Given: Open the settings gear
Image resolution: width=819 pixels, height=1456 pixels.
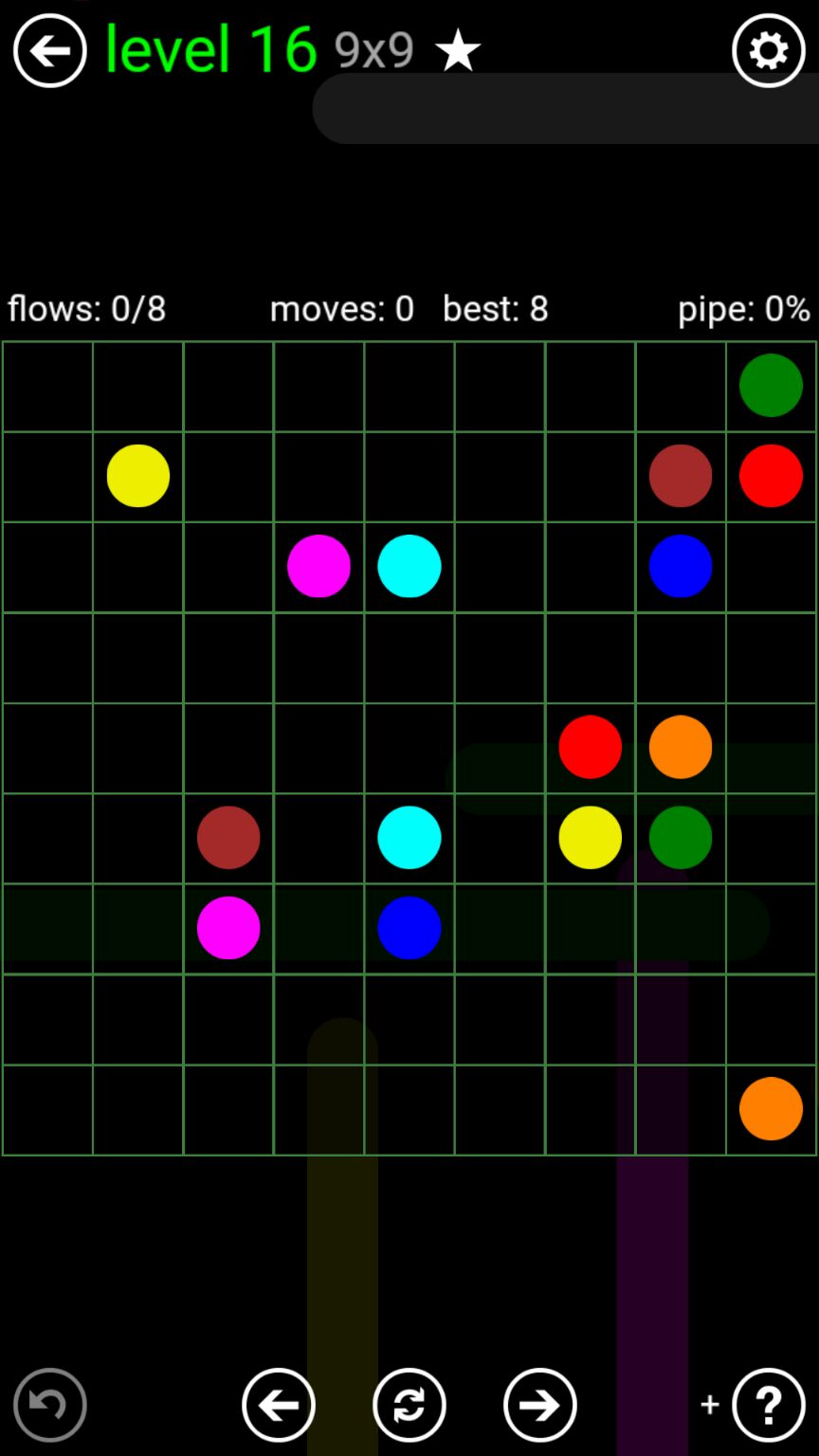Looking at the screenshot, I should click(x=768, y=50).
